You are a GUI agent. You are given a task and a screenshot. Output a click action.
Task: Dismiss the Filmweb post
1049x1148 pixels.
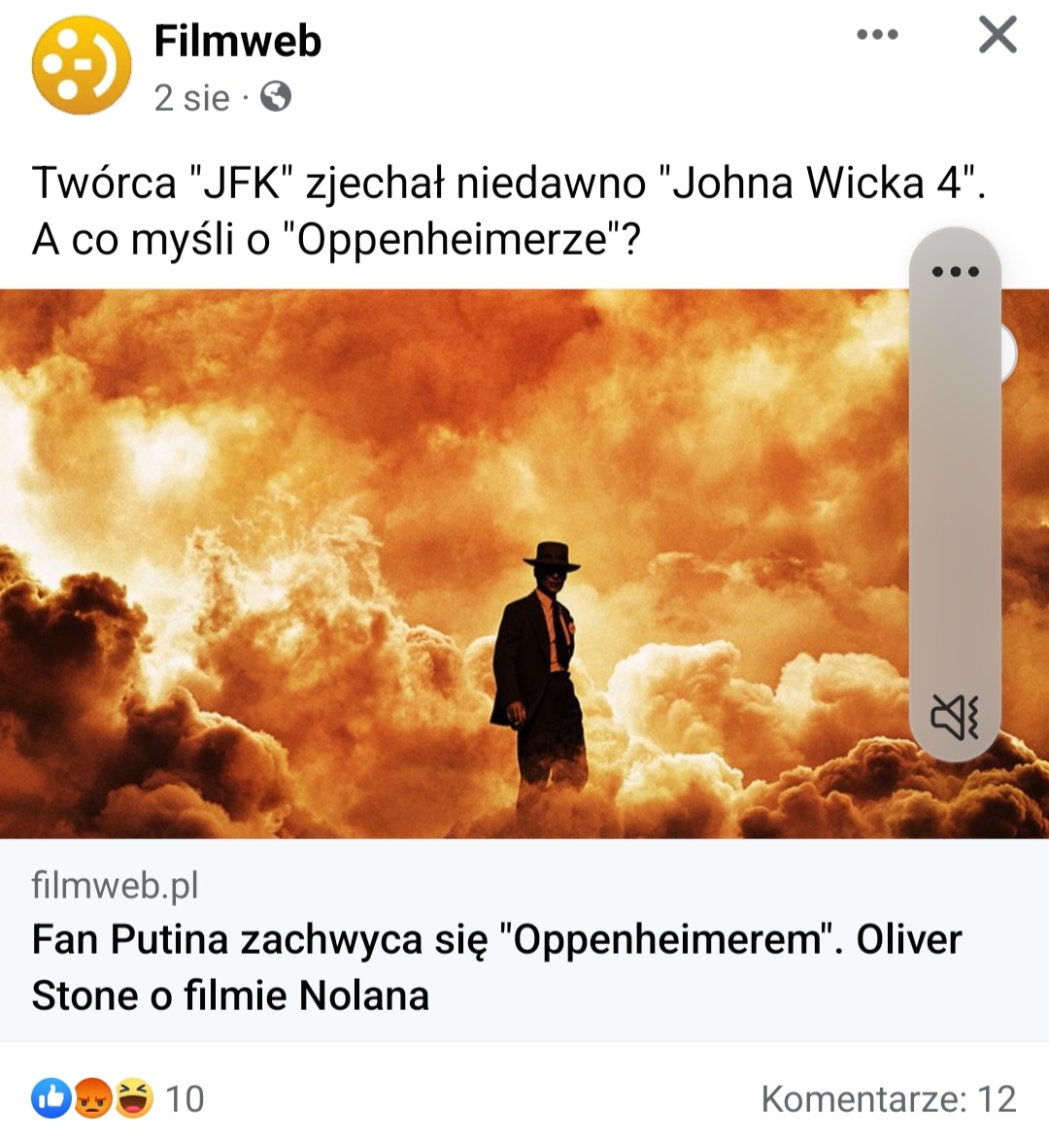[998, 35]
